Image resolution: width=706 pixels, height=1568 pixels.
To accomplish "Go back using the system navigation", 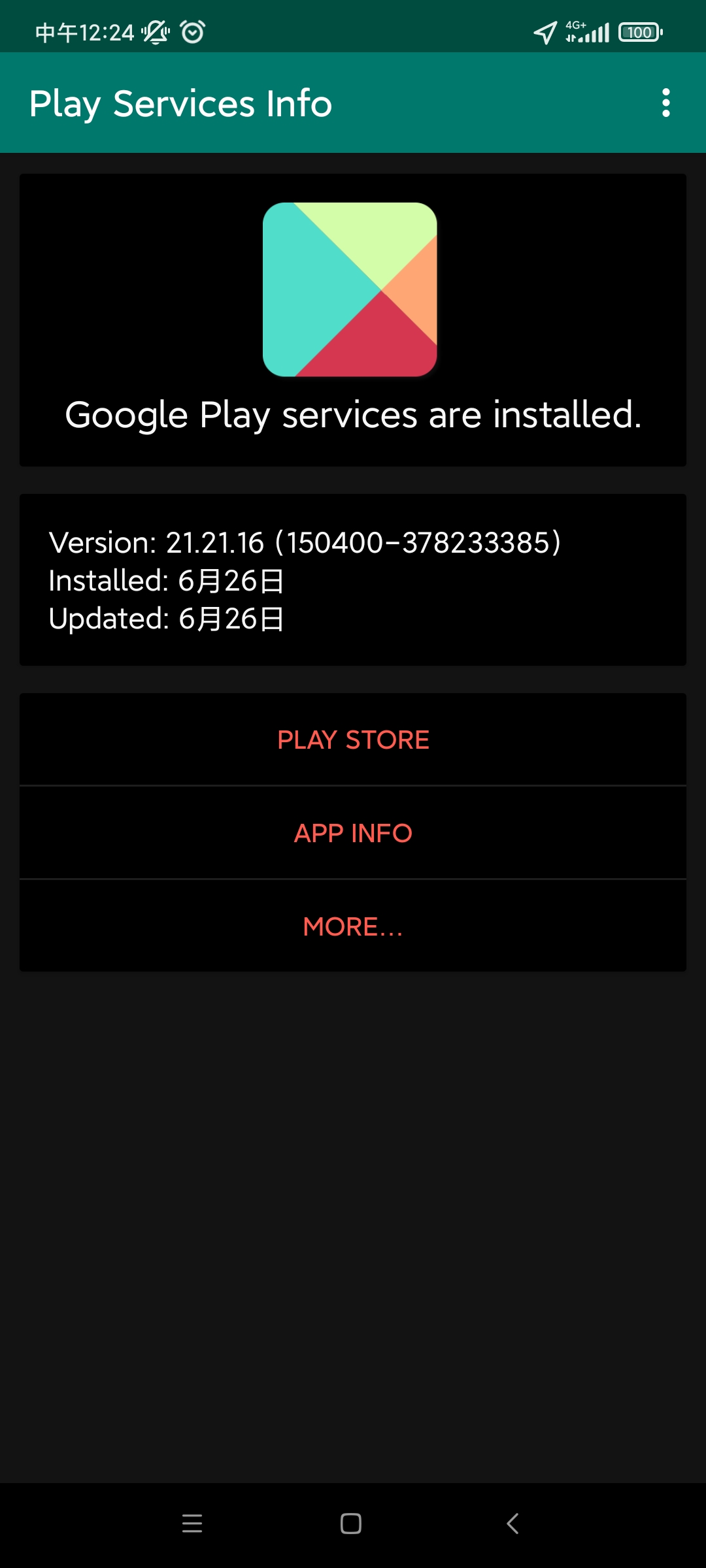I will tap(513, 1524).
